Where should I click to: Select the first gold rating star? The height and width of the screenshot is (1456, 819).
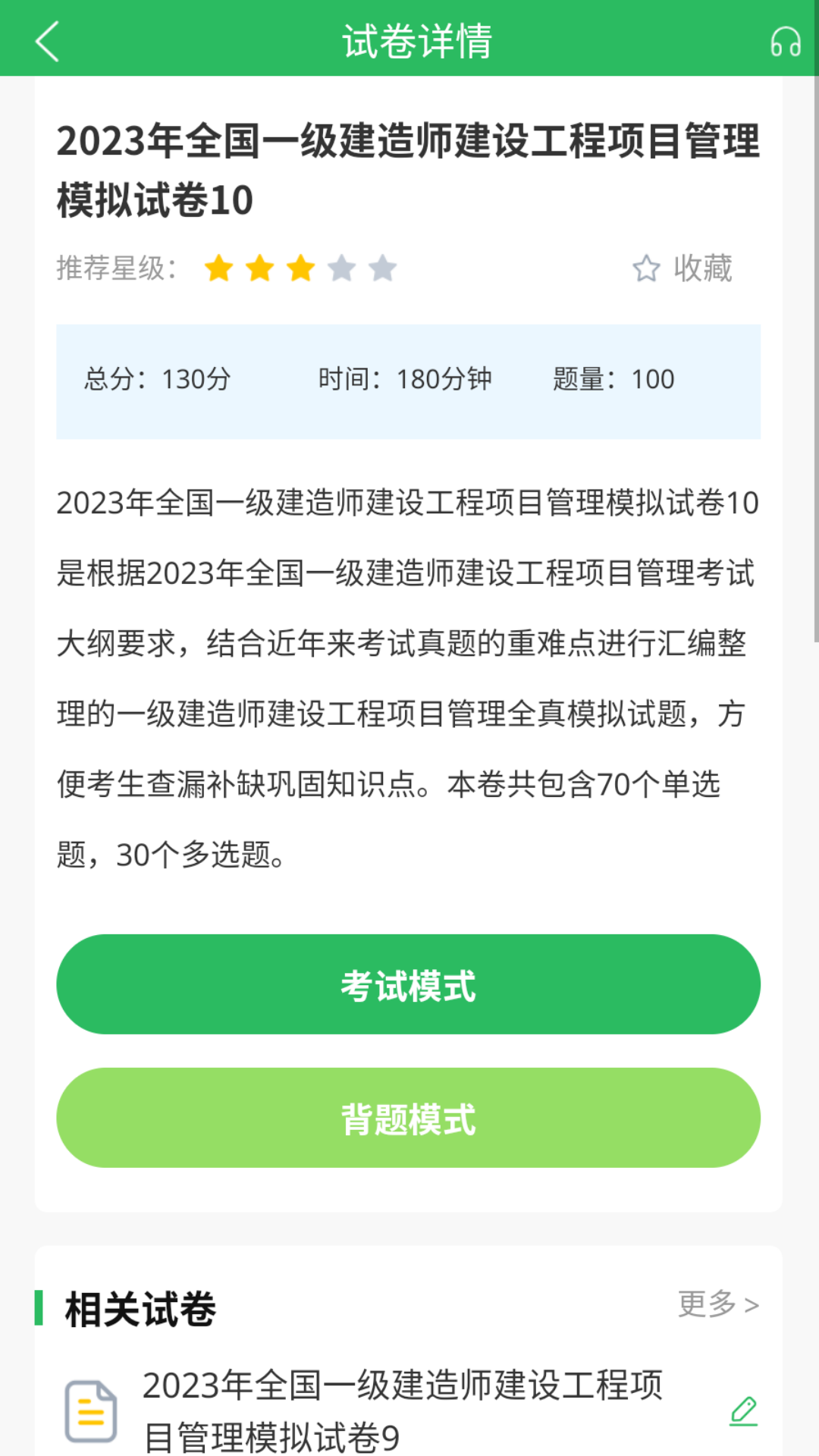(220, 268)
